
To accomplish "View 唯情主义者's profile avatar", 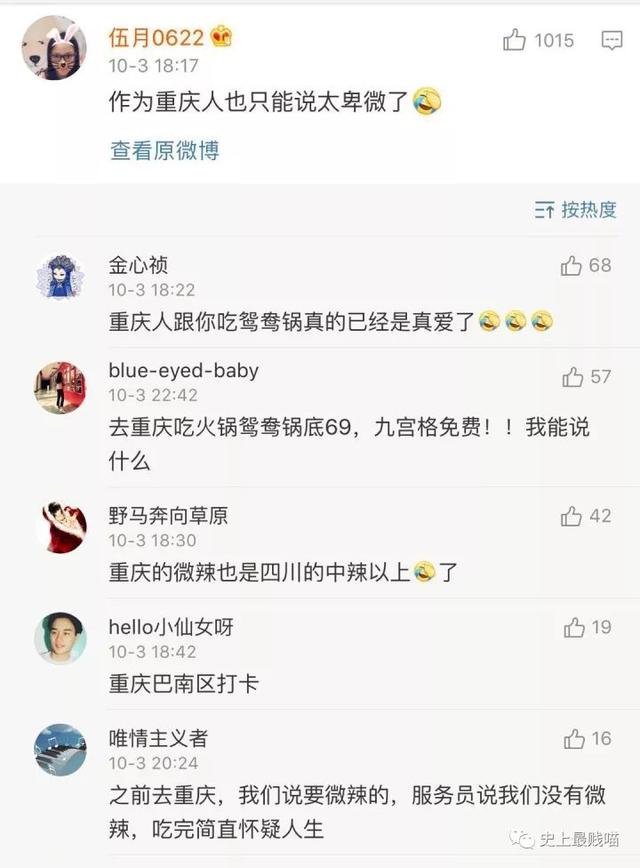I will coord(60,750).
